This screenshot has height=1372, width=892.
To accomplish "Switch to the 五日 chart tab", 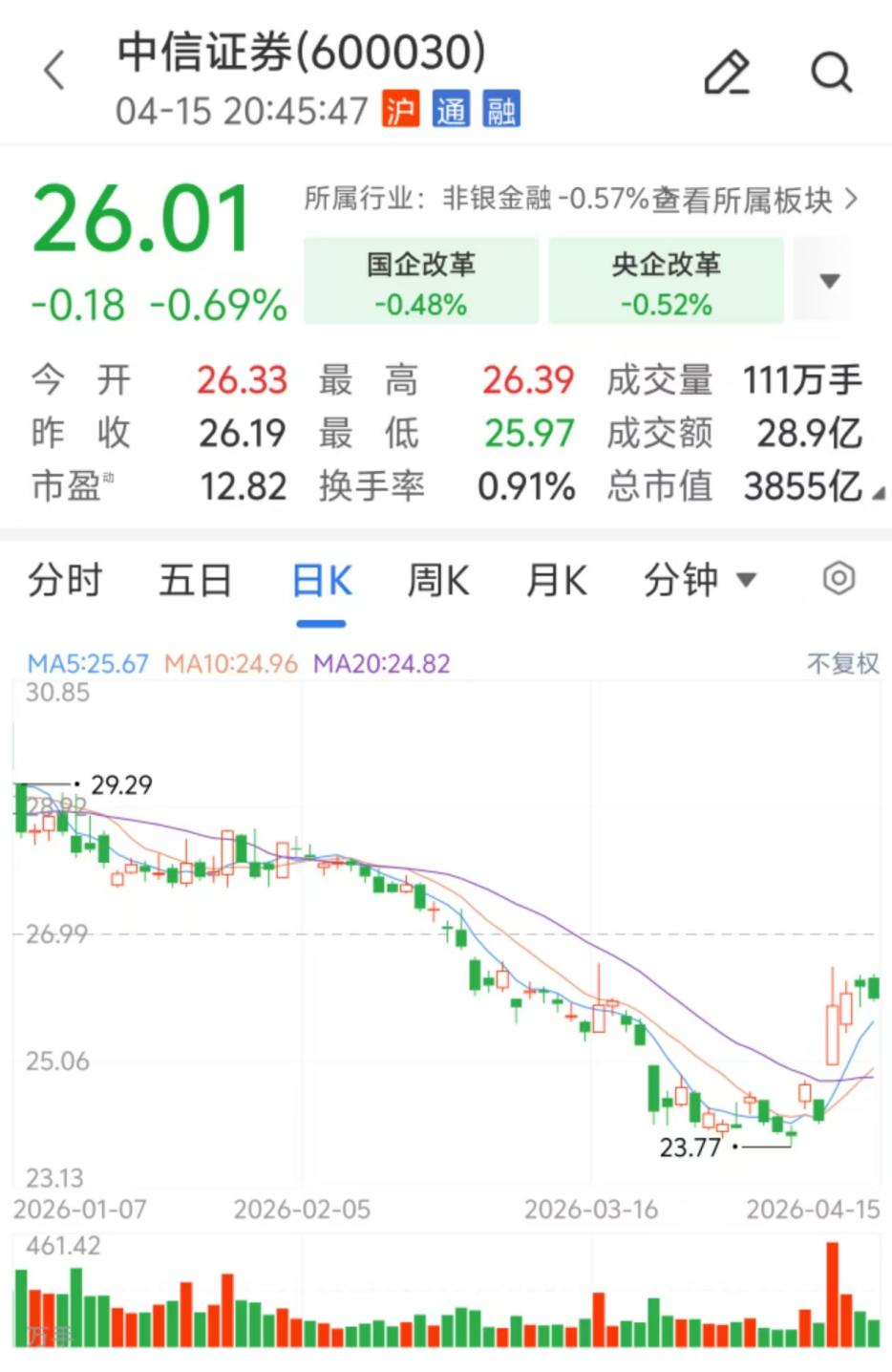I will (x=195, y=580).
